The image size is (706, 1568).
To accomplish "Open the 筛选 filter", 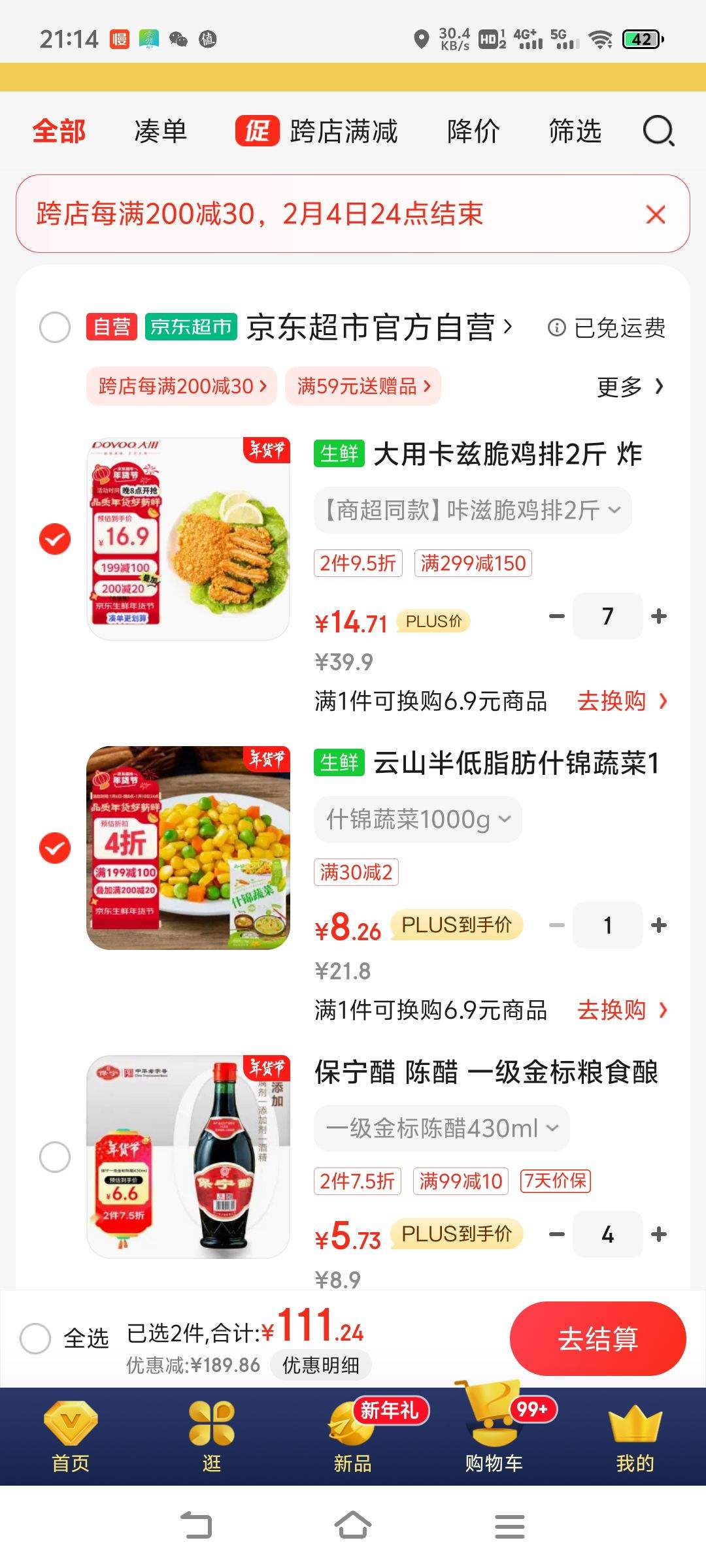I will 575,131.
